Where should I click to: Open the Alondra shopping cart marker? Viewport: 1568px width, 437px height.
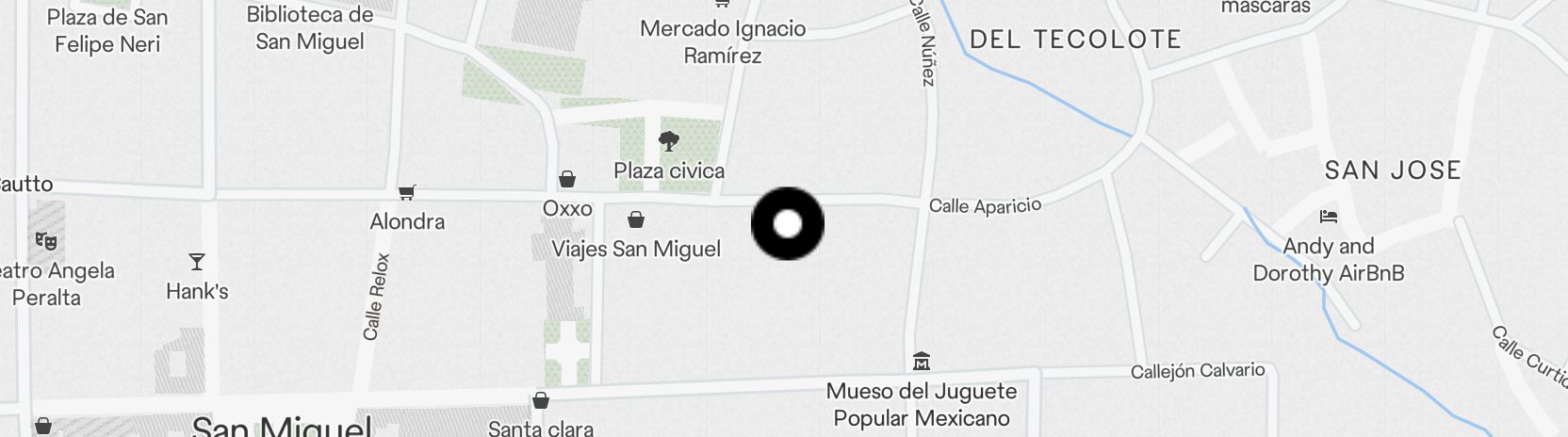click(407, 193)
